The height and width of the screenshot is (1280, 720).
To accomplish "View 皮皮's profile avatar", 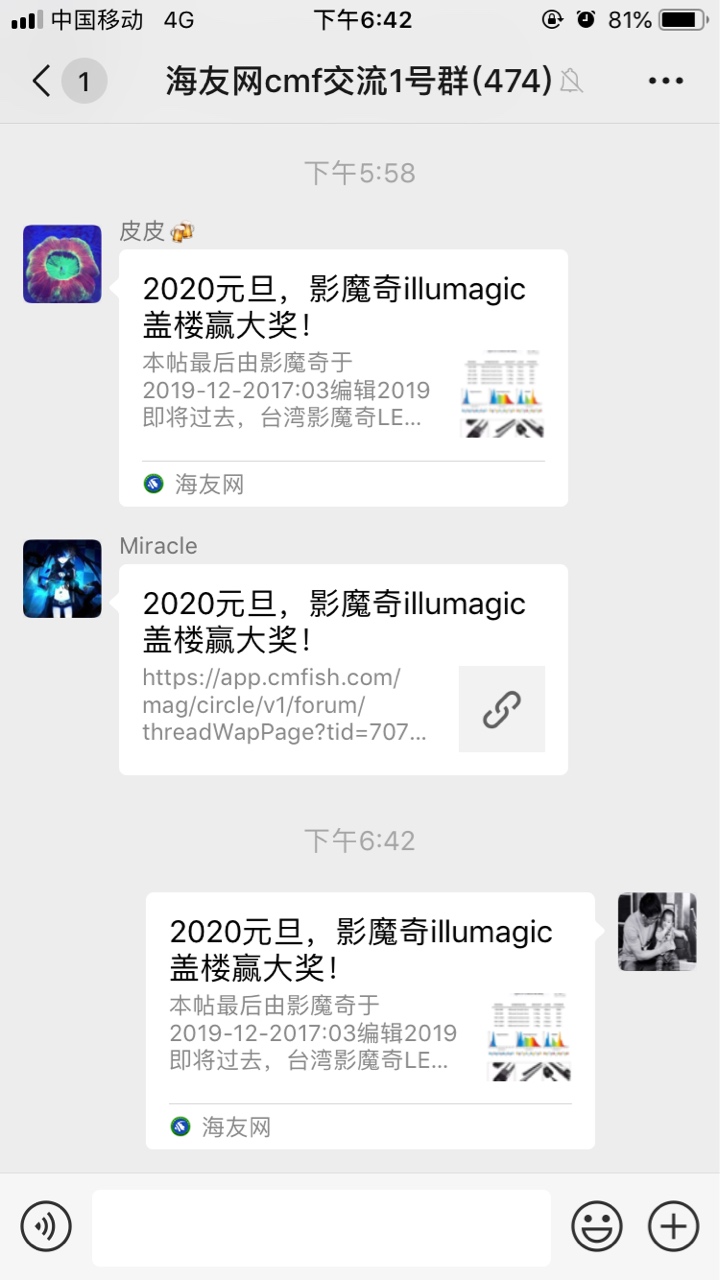I will click(x=62, y=264).
